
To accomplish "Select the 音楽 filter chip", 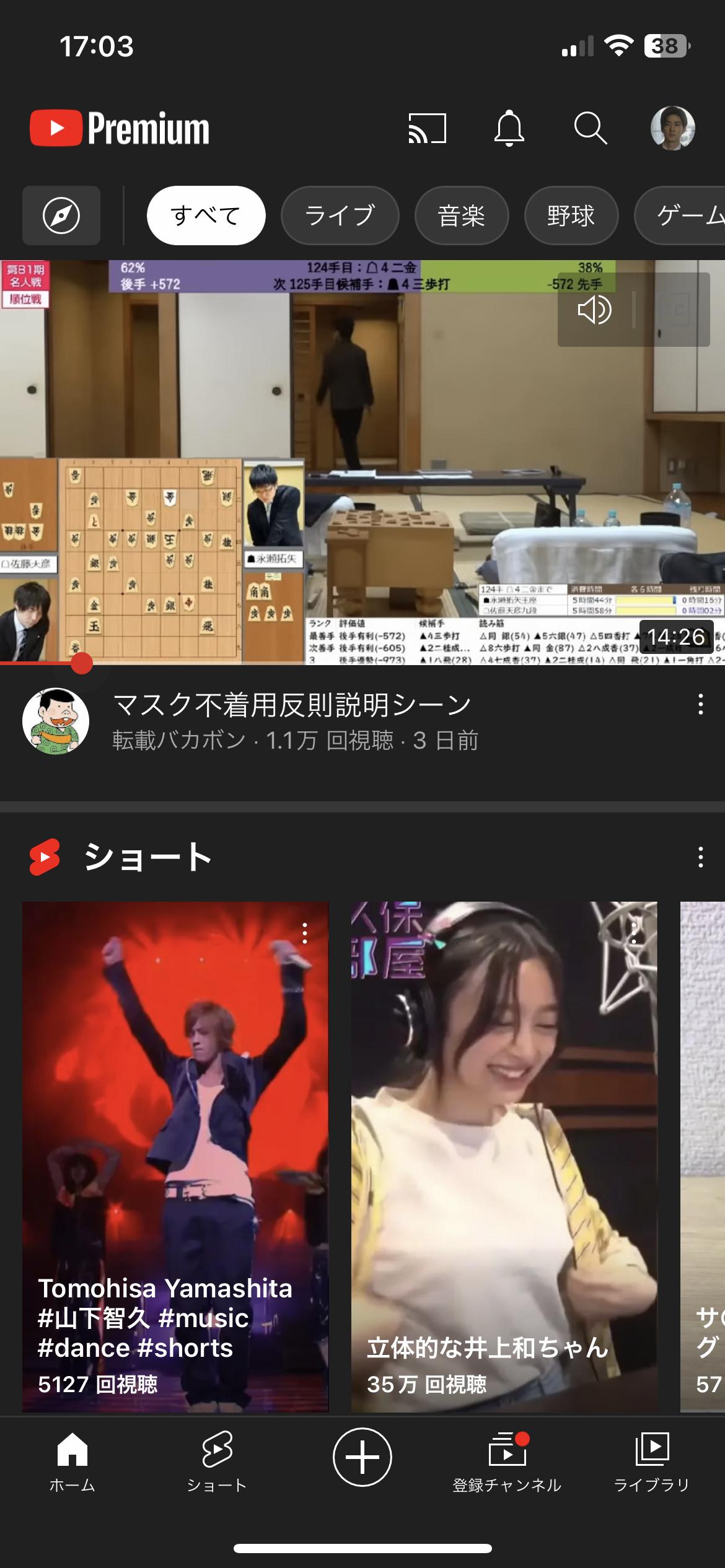I will point(462,216).
